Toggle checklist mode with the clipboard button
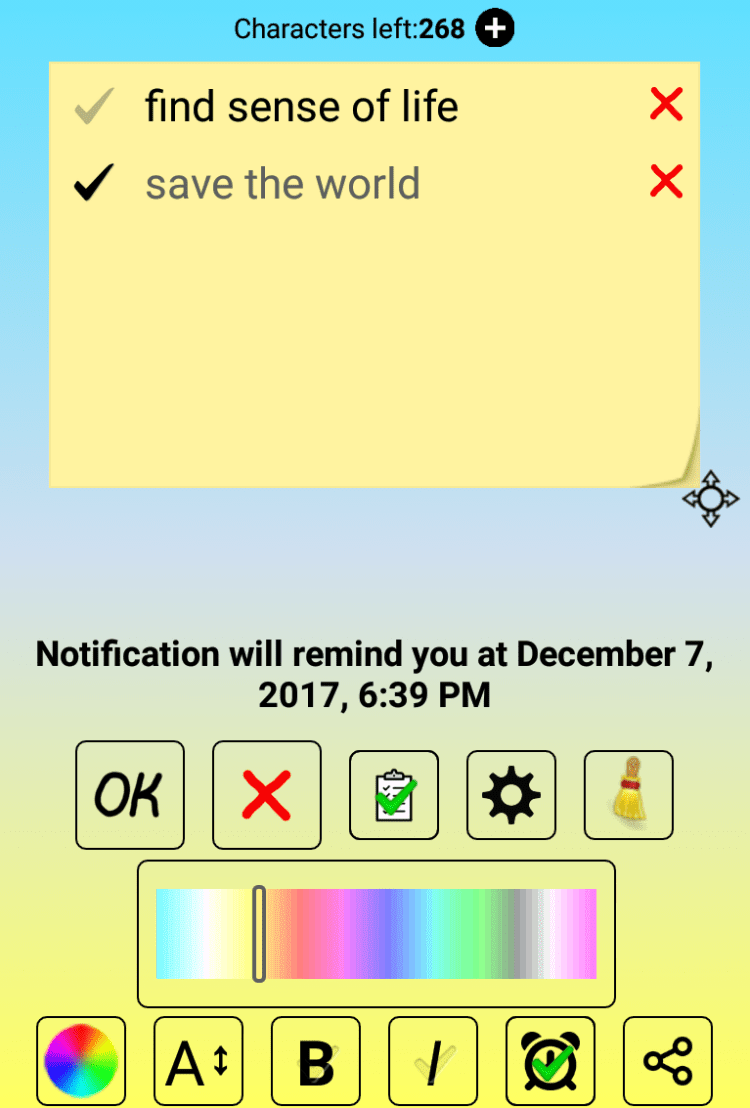750x1108 pixels. 394,795
